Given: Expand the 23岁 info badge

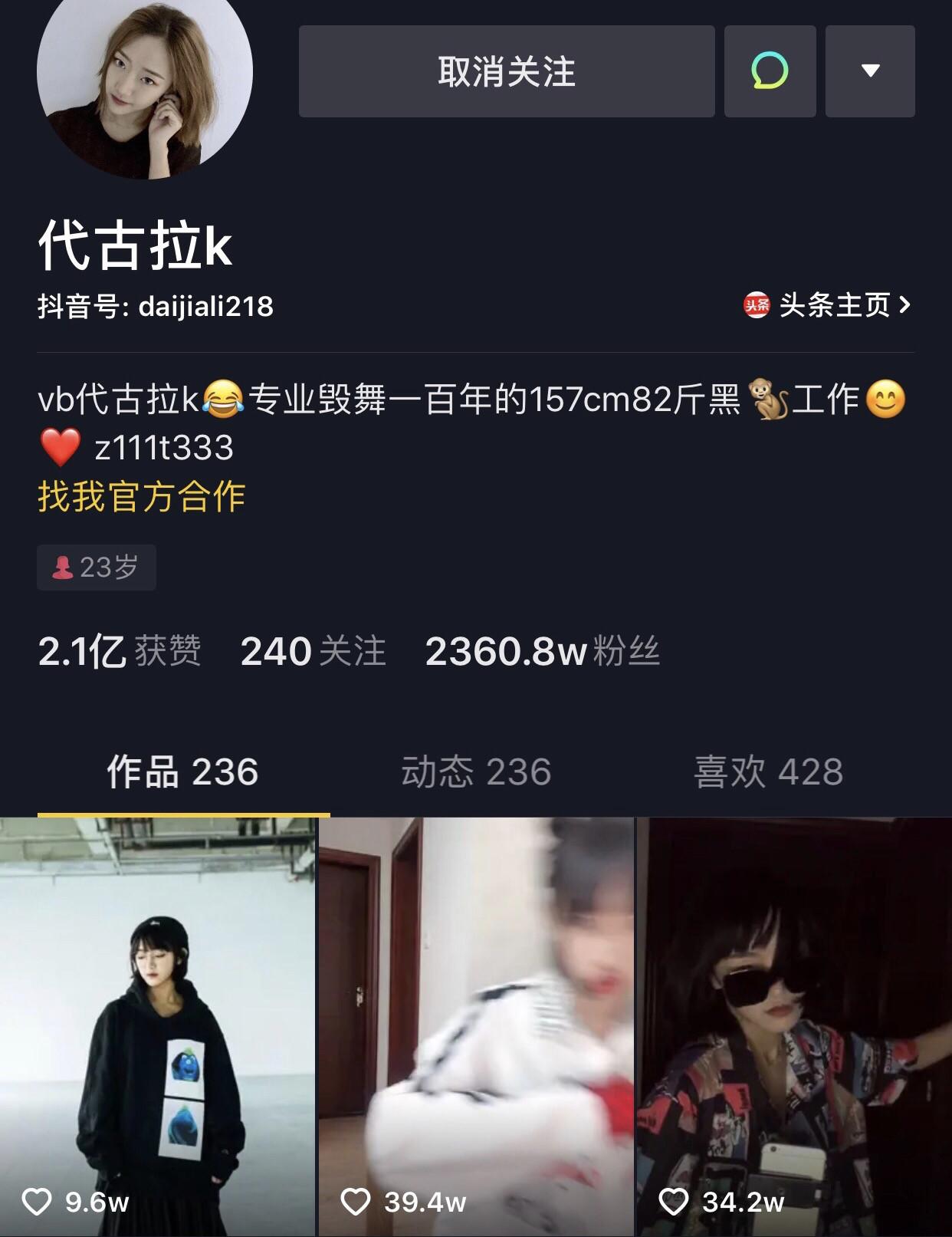Looking at the screenshot, I should [96, 568].
